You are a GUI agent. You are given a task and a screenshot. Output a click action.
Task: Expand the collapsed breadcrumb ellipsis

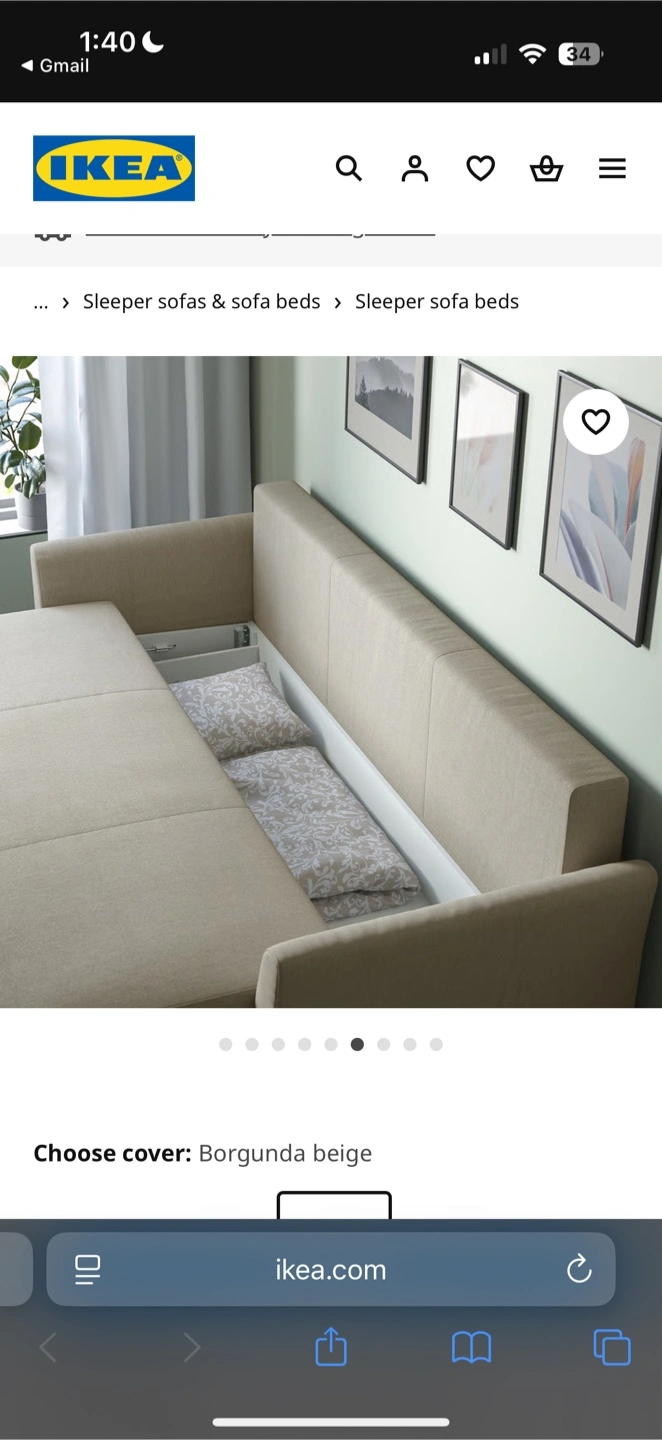[x=41, y=303]
